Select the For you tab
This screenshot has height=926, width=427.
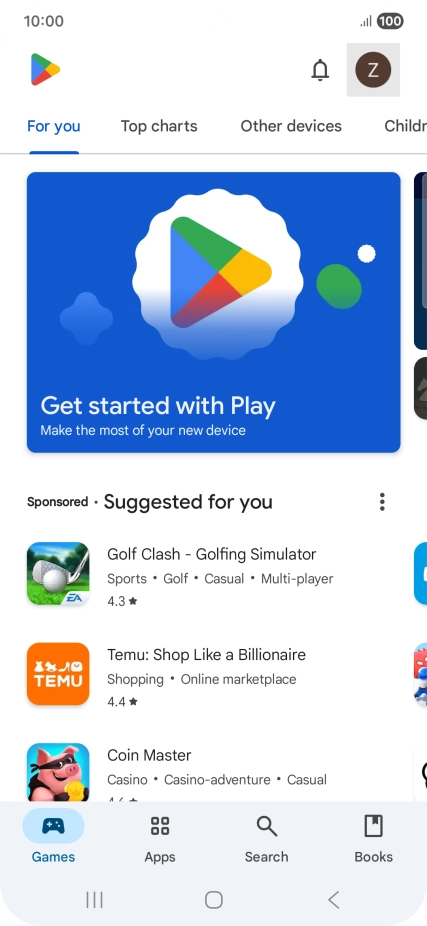point(53,126)
